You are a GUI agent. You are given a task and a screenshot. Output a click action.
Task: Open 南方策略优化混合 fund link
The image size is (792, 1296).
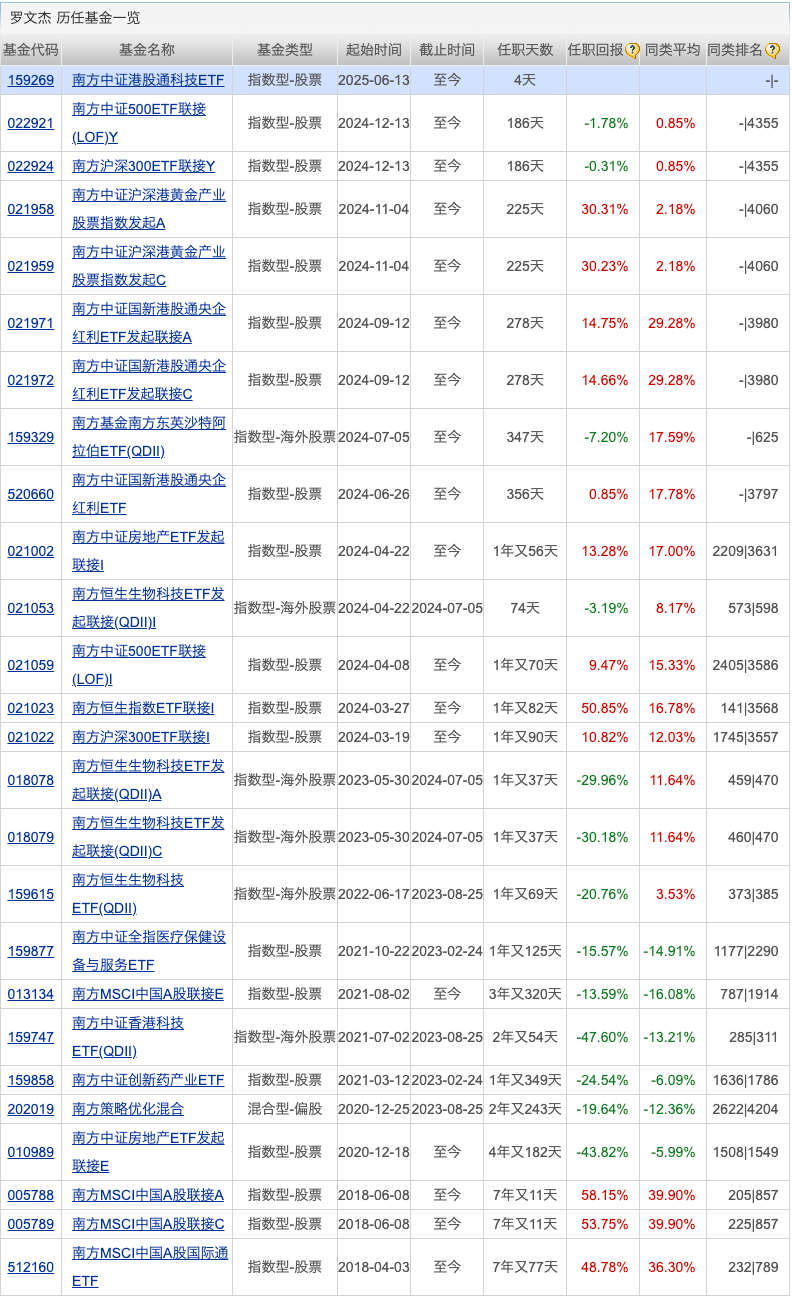click(129, 1109)
